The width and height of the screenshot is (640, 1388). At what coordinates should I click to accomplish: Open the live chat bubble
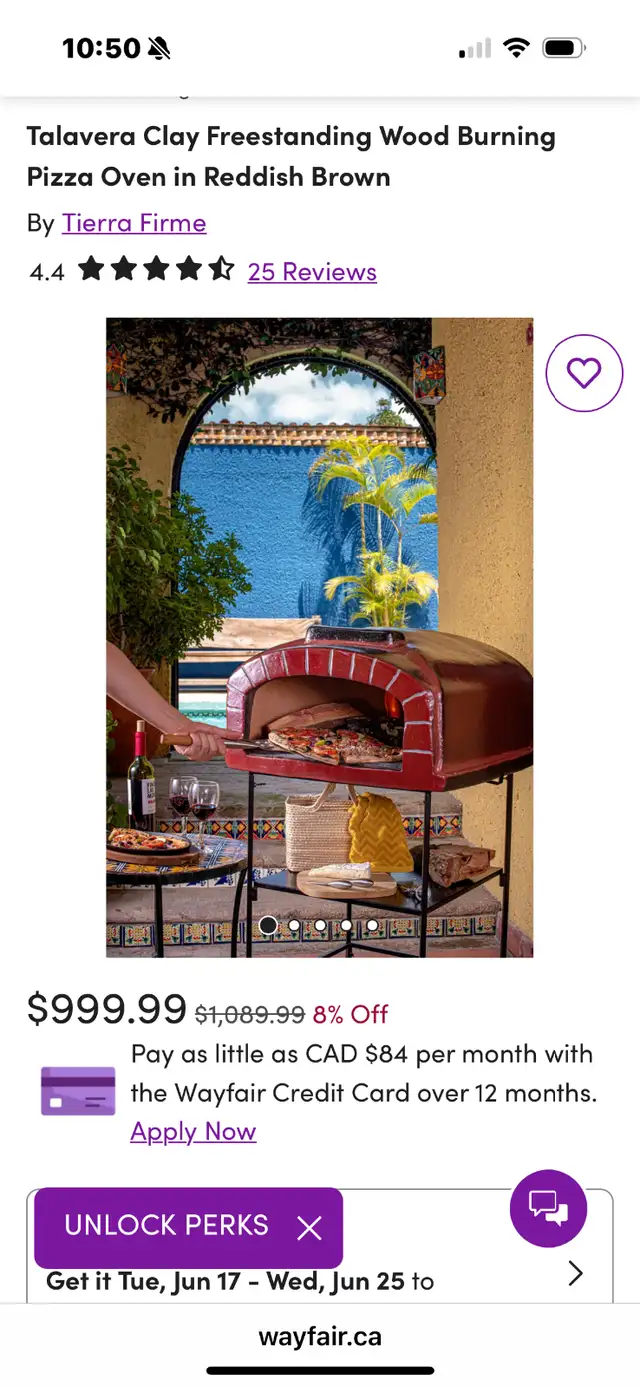(548, 1207)
